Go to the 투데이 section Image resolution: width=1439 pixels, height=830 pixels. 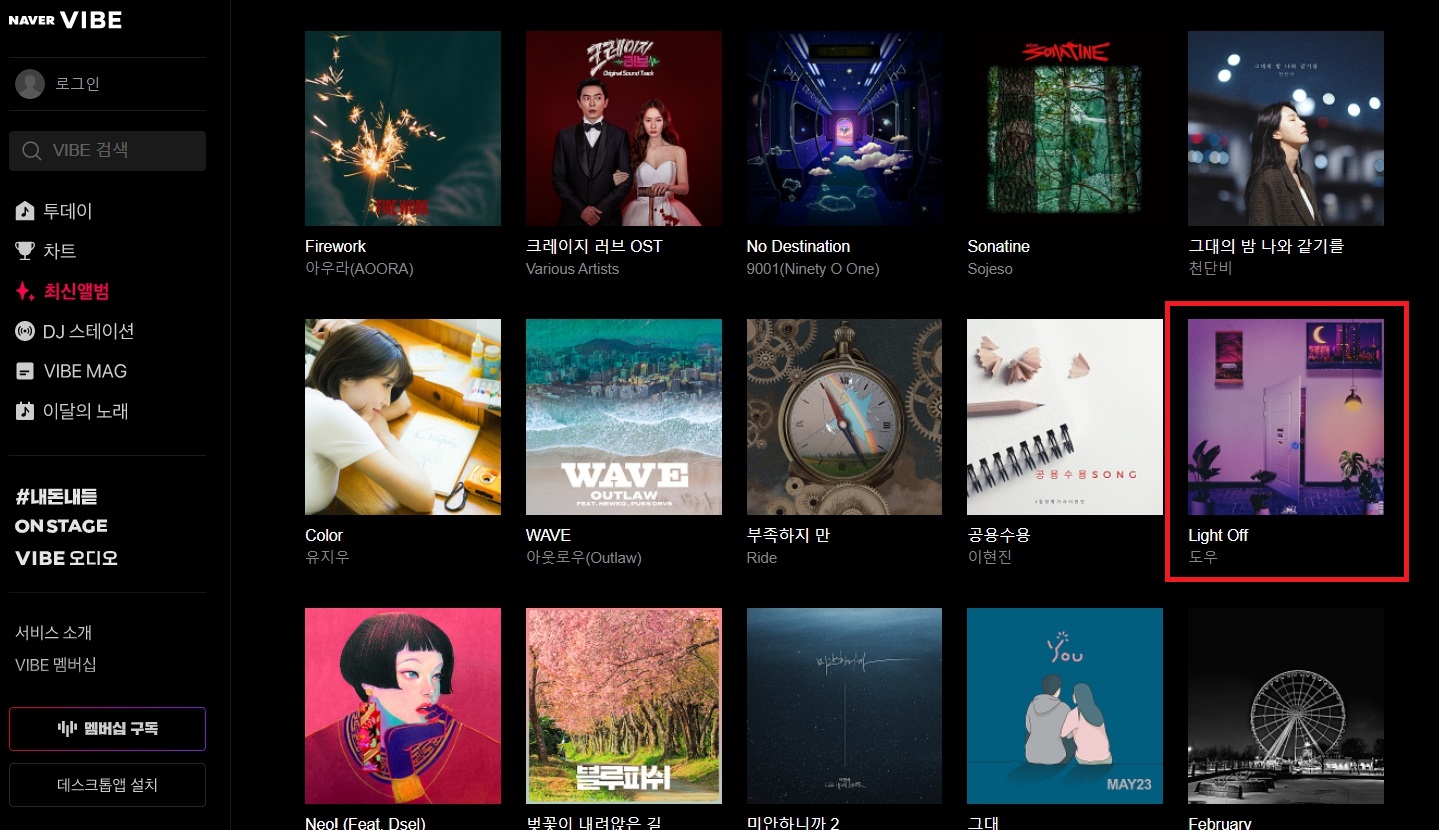point(67,211)
